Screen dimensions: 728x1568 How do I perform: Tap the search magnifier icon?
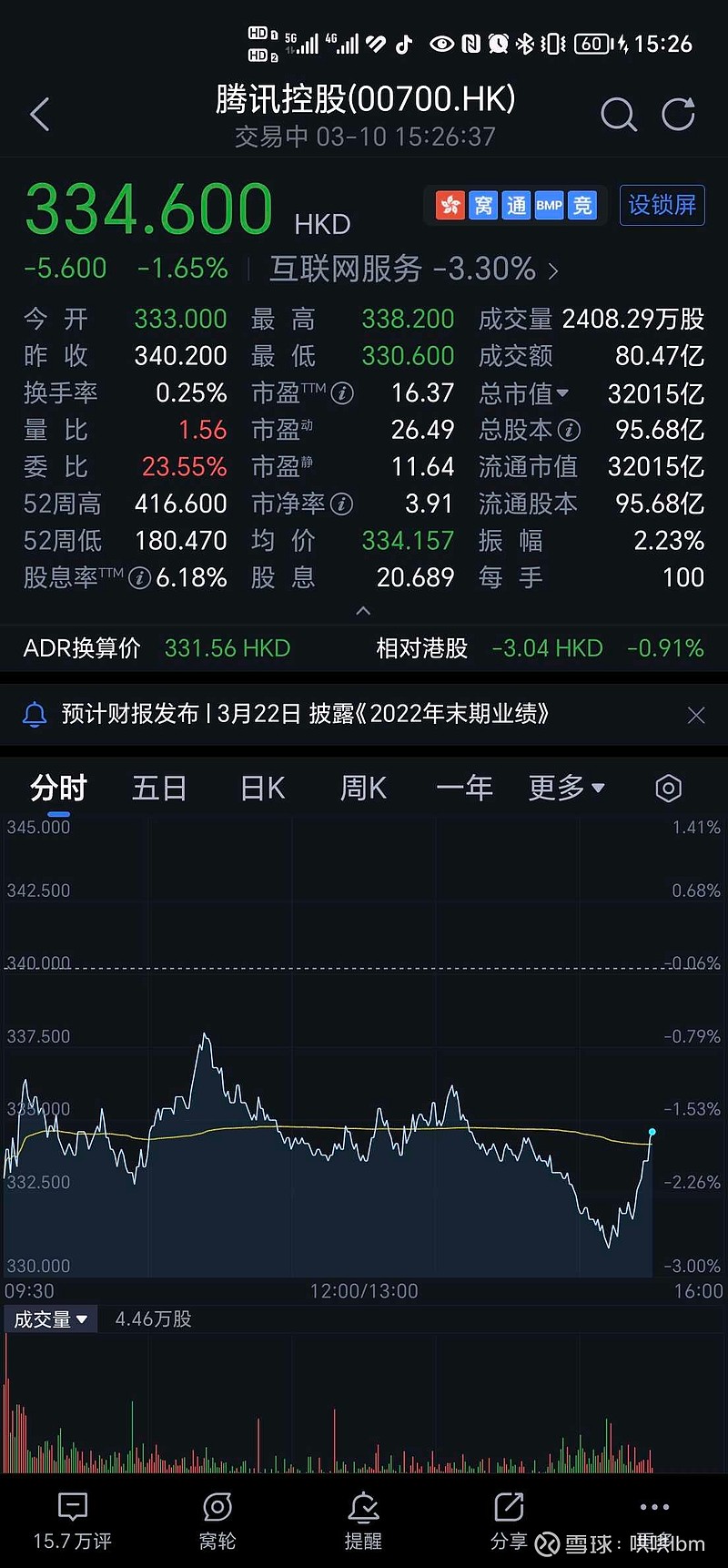[619, 115]
